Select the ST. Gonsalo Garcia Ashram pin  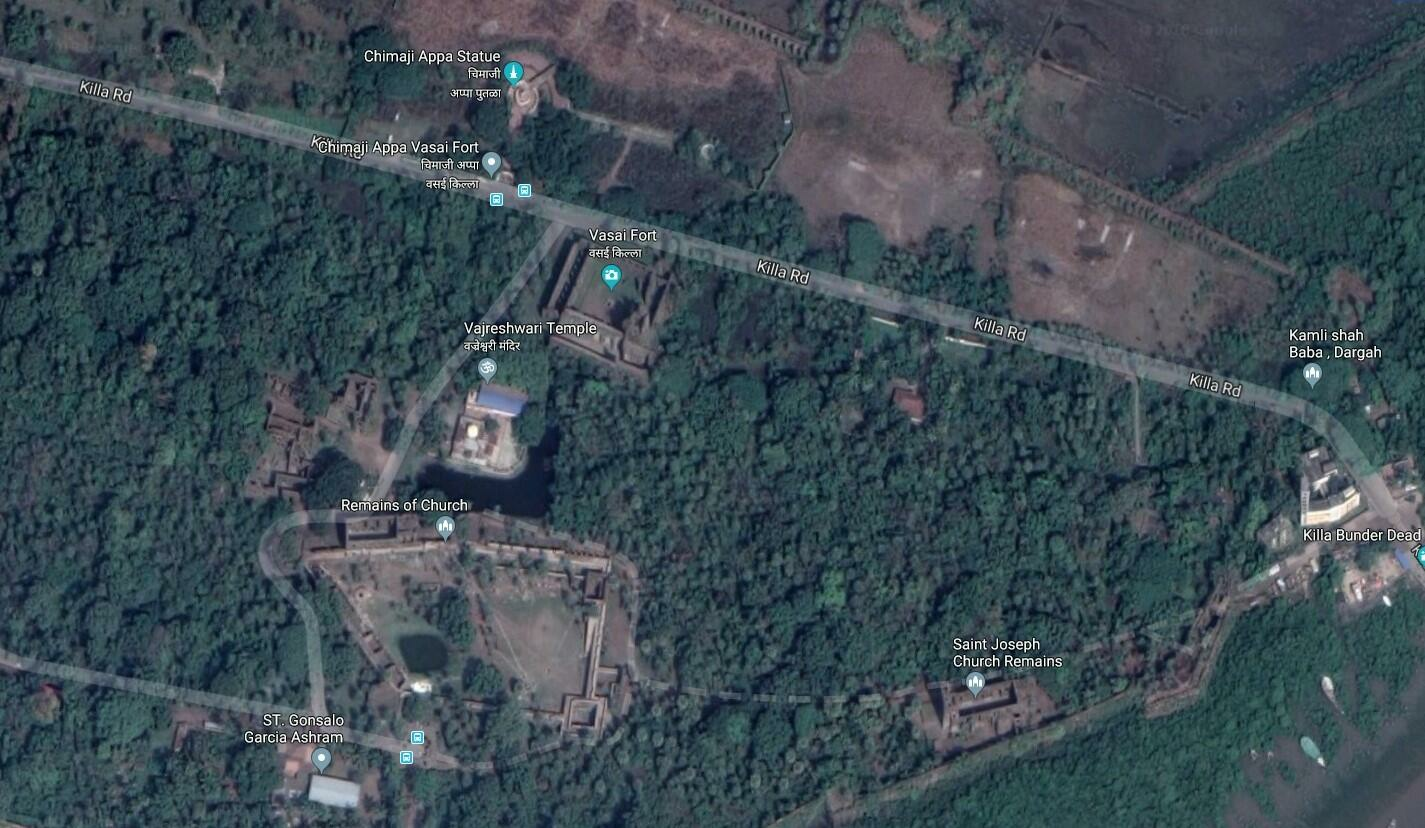point(321,759)
